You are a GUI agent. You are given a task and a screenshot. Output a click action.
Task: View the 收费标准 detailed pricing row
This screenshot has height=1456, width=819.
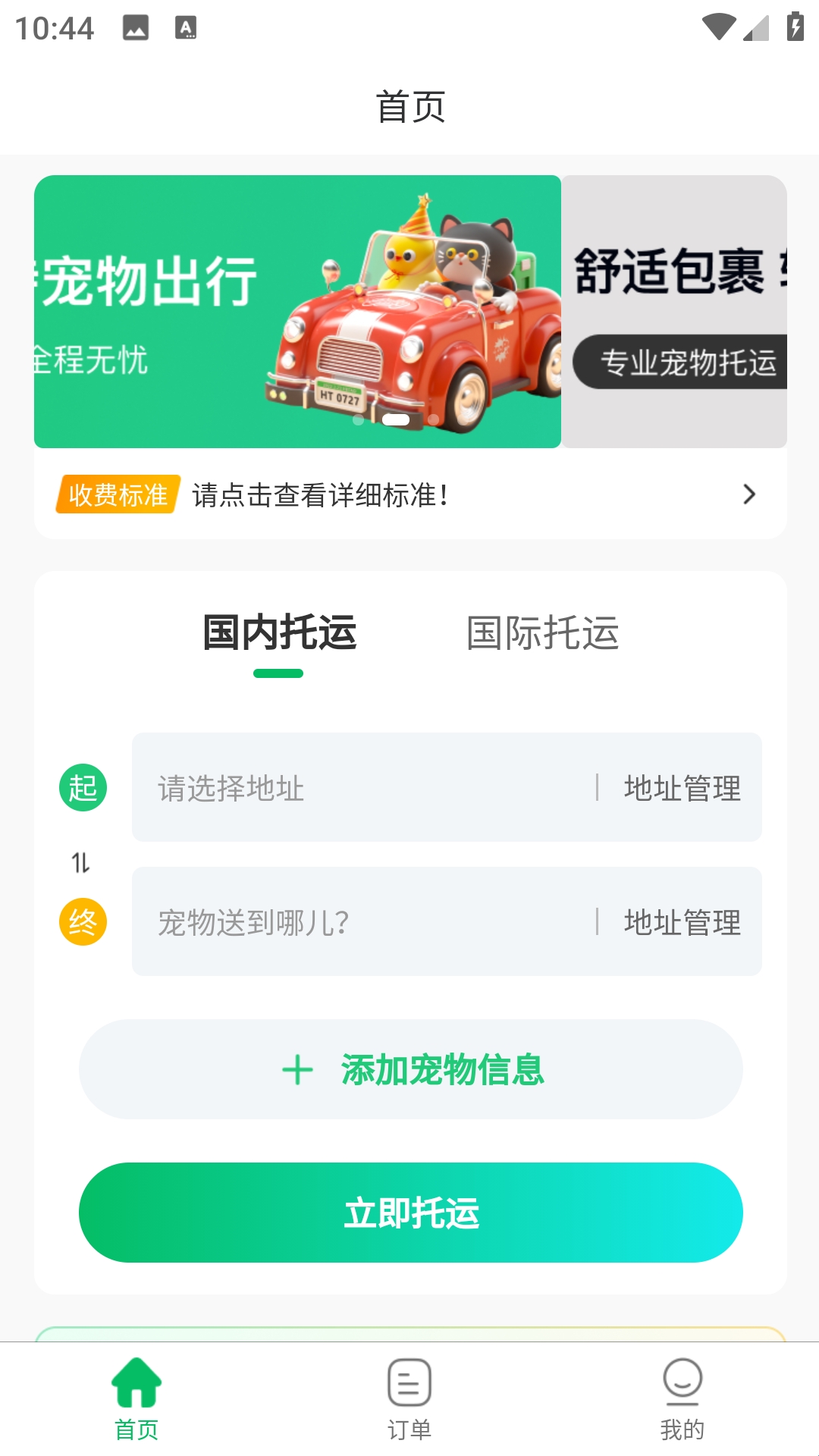coord(409,494)
